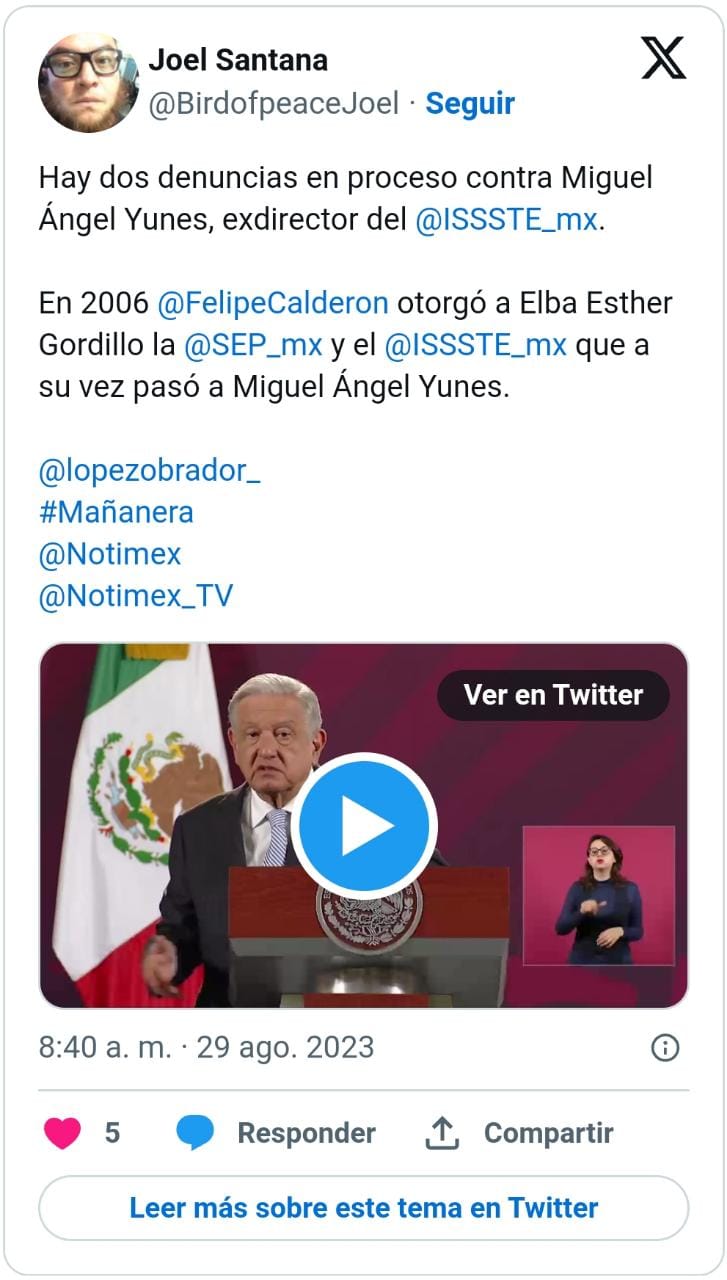Follow Joel Santana via Seguir
Screen dimensions: 727x1280
click(470, 103)
